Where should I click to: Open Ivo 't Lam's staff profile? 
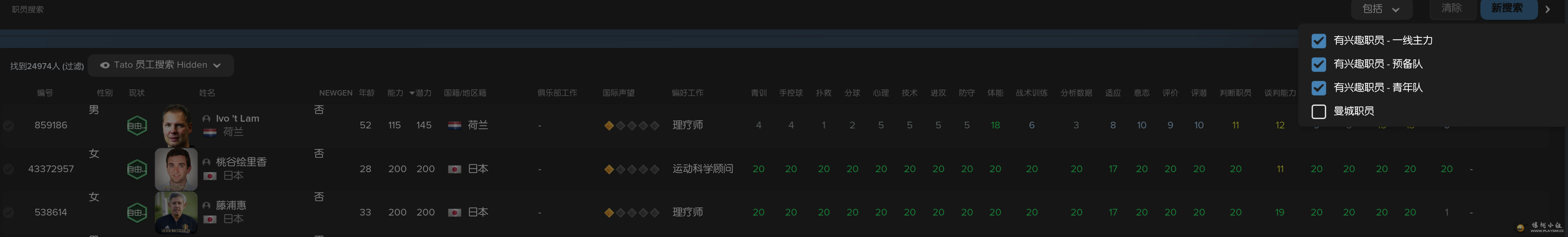tap(238, 119)
